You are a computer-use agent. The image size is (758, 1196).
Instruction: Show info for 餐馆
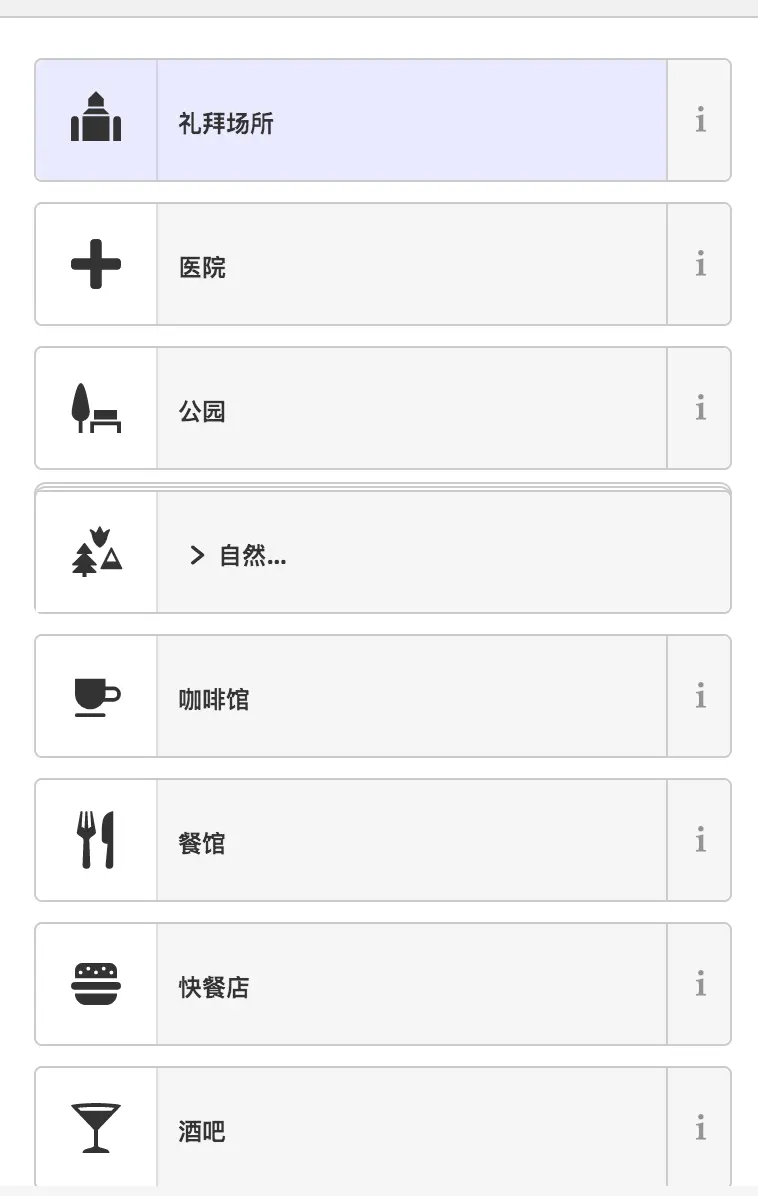tap(700, 841)
